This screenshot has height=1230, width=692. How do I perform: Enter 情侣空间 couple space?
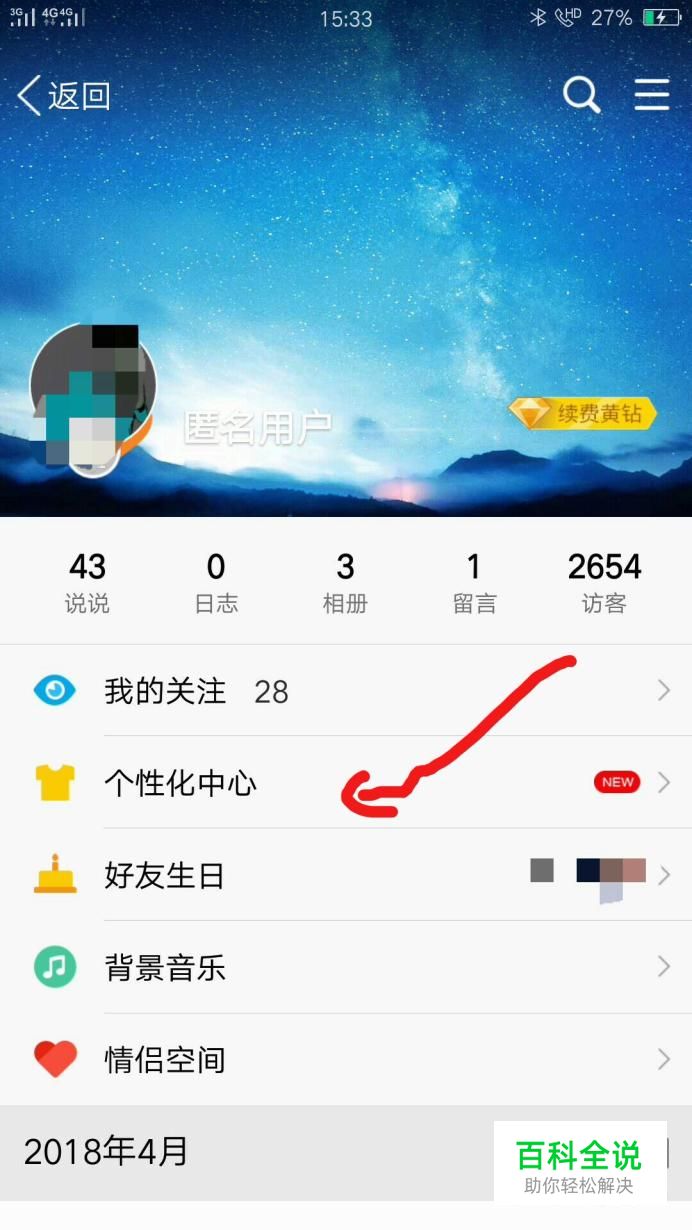click(x=345, y=1059)
